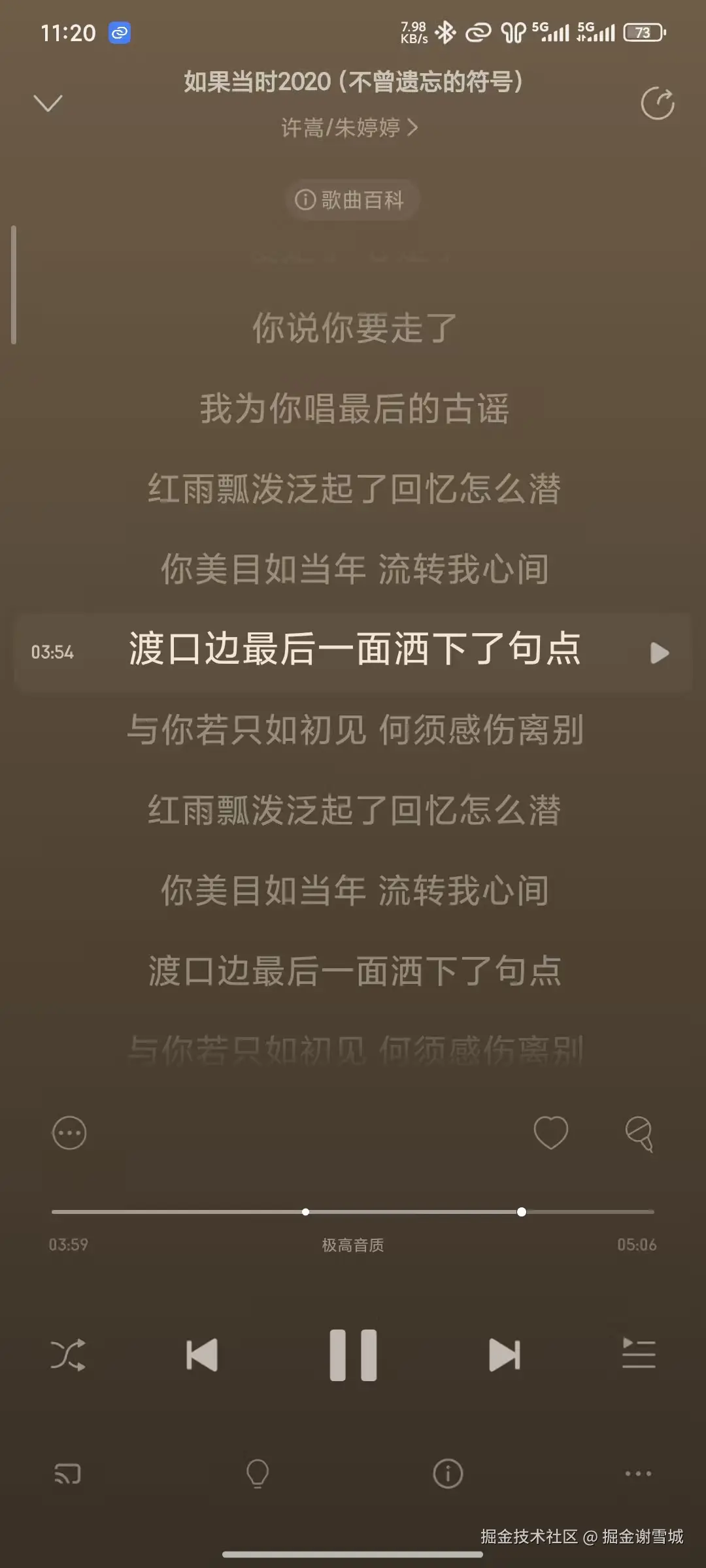The width and height of the screenshot is (706, 1568).
Task: Select the 极高音质 quality label
Action: click(352, 1245)
